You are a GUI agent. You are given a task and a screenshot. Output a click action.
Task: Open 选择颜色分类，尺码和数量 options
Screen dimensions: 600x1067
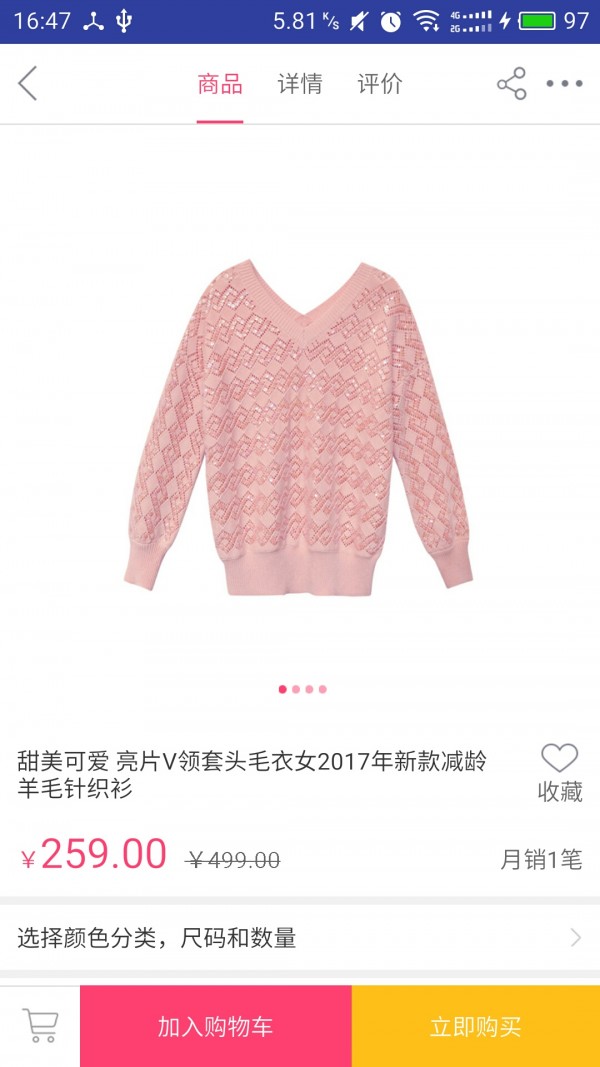[x=300, y=937]
